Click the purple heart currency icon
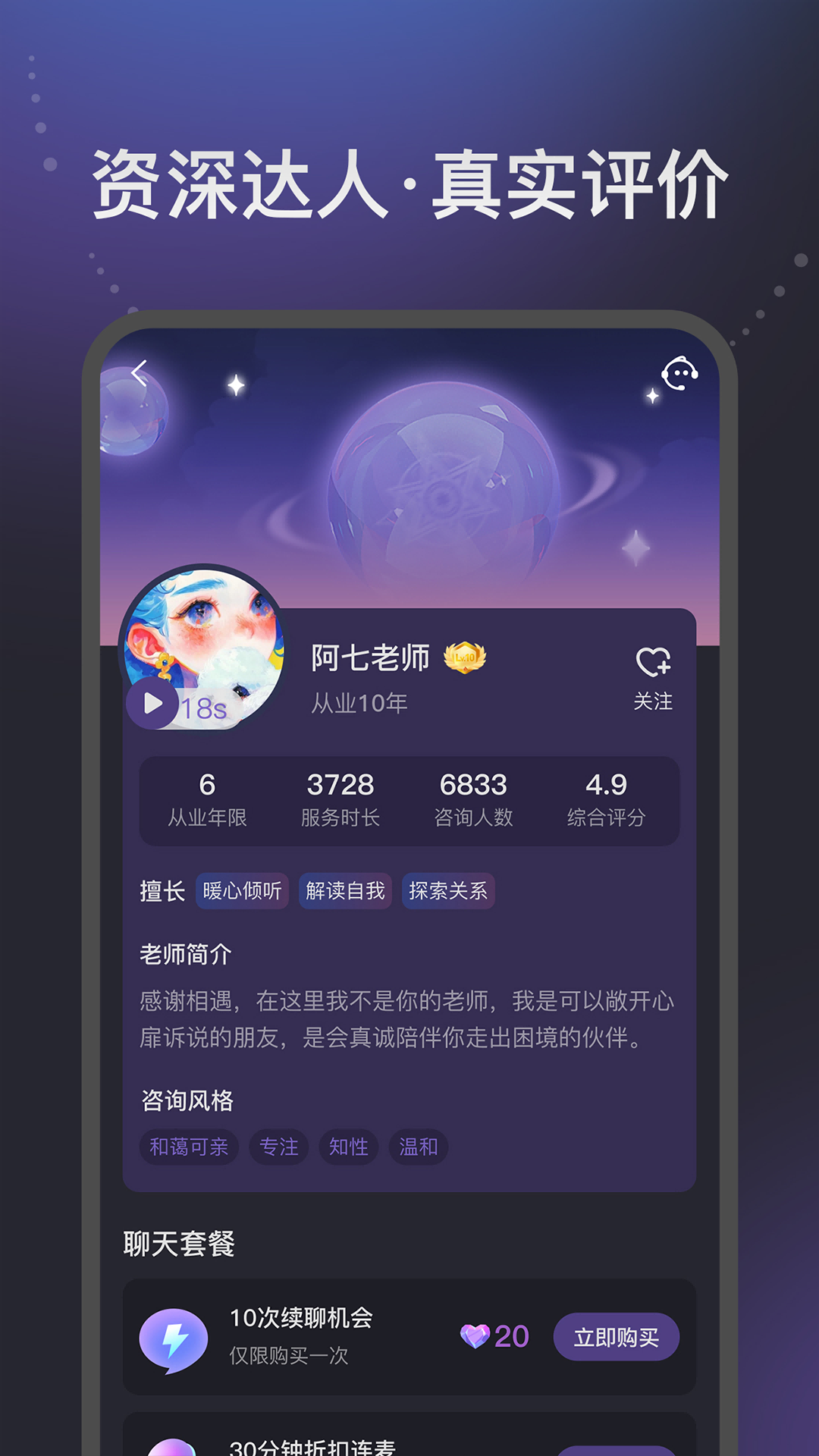The image size is (819, 1456). [476, 1336]
